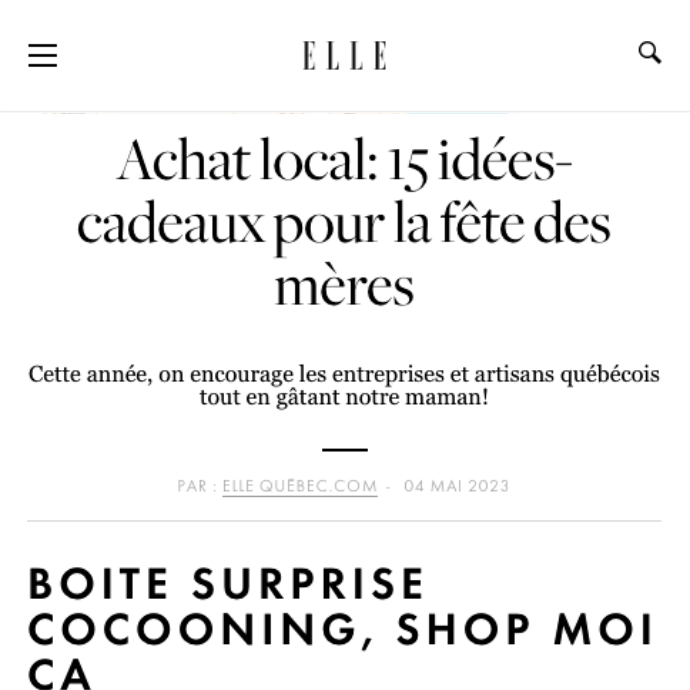
Task: Go to the ELLE homepage logo
Action: [x=345, y=56]
